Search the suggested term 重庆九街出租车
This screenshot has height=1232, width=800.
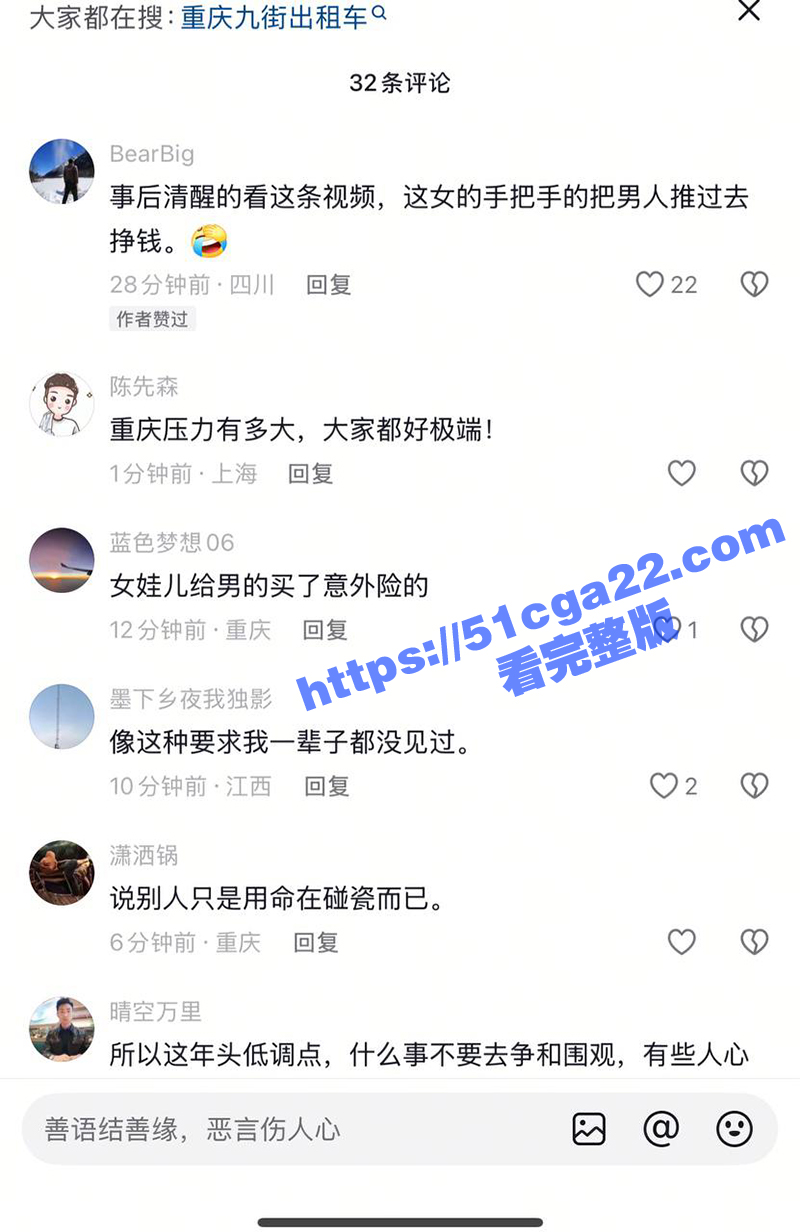coord(282,16)
